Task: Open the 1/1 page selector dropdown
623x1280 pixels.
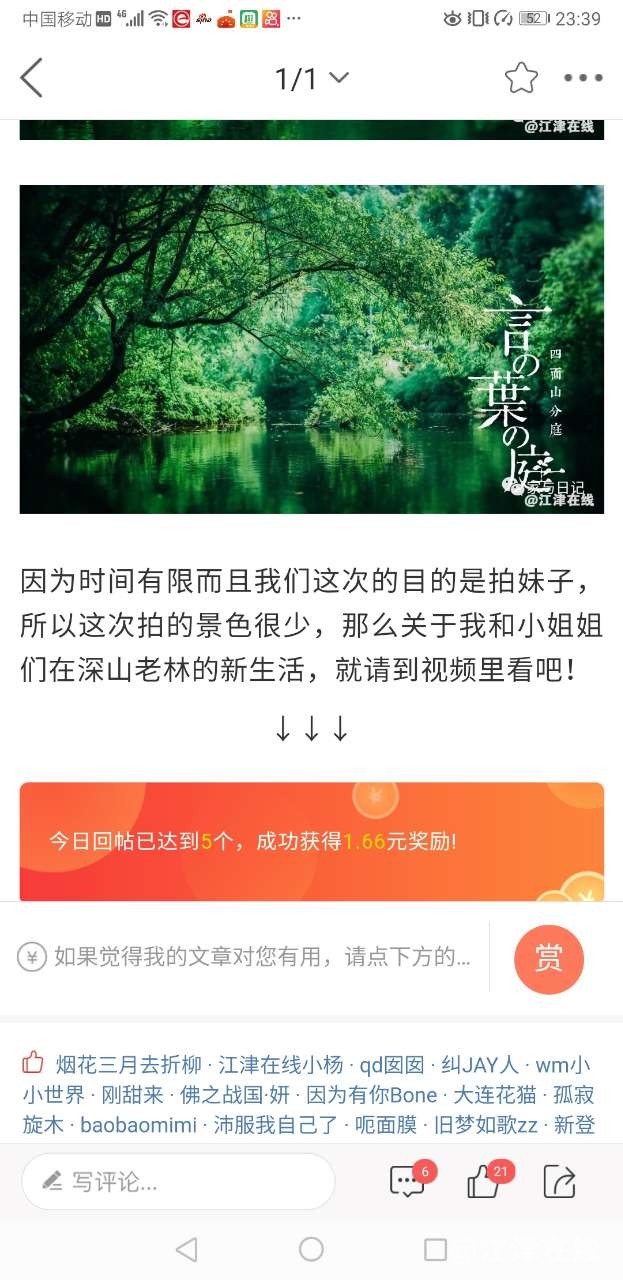Action: click(311, 78)
